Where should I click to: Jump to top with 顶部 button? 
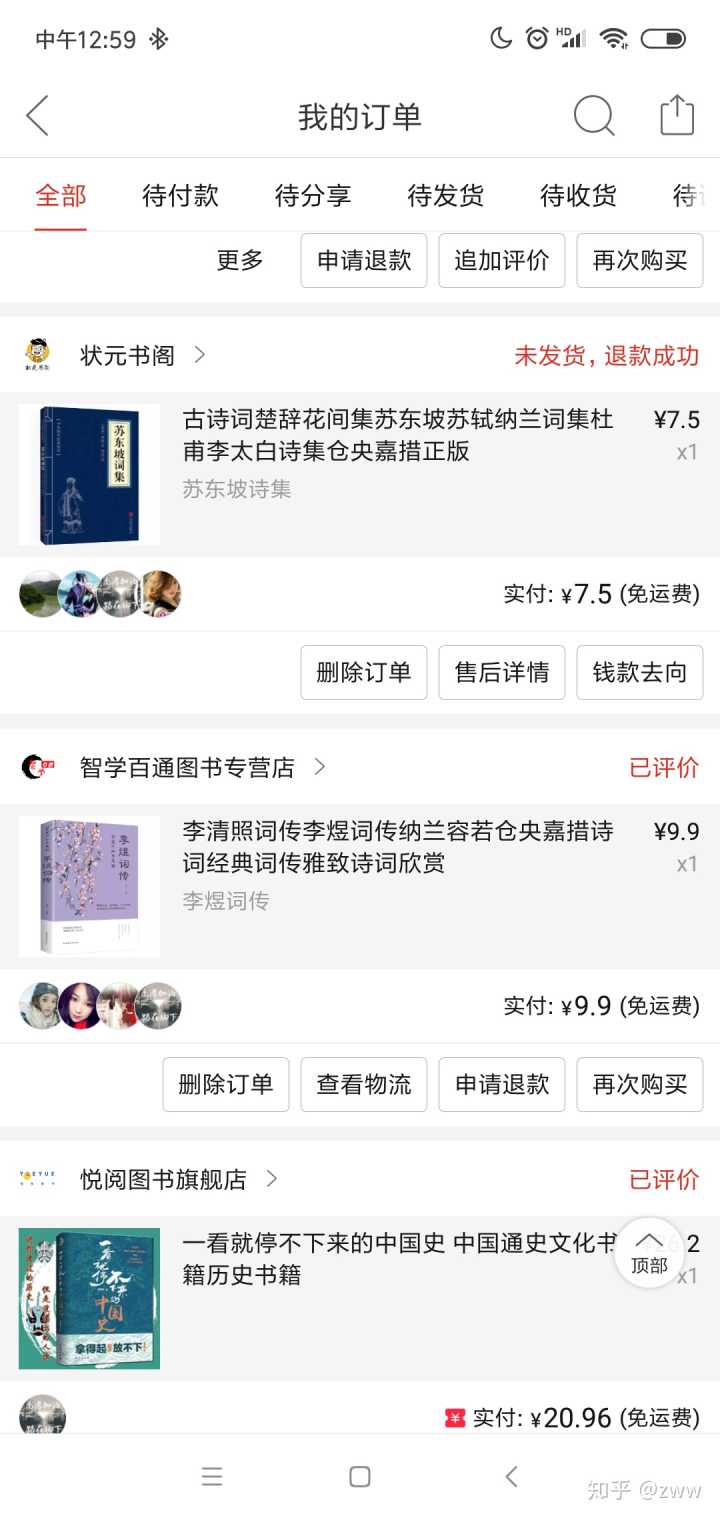coord(649,1252)
